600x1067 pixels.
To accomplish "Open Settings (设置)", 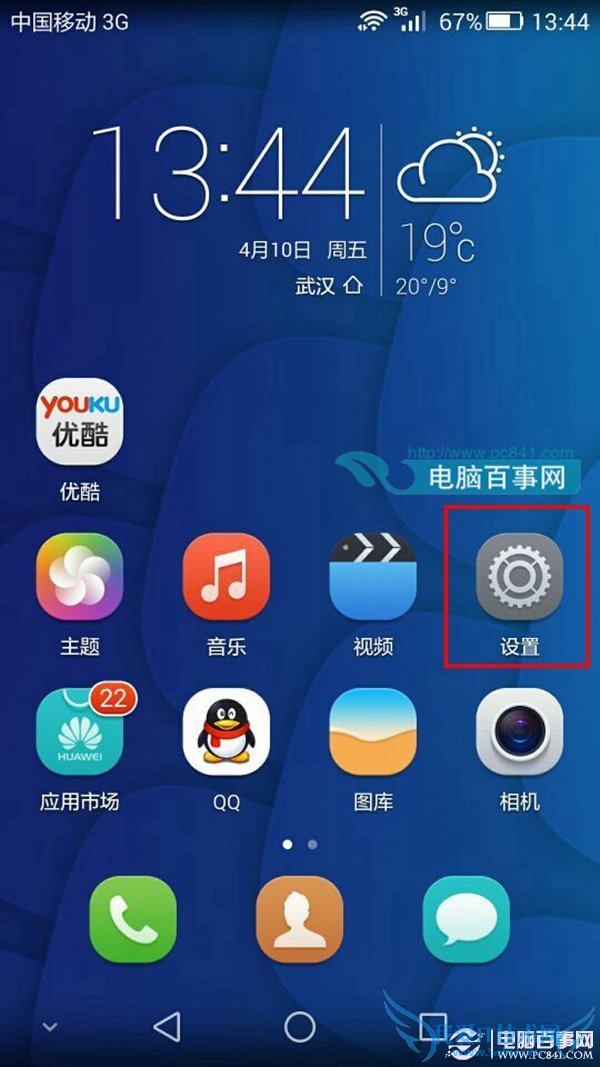I will pos(519,577).
